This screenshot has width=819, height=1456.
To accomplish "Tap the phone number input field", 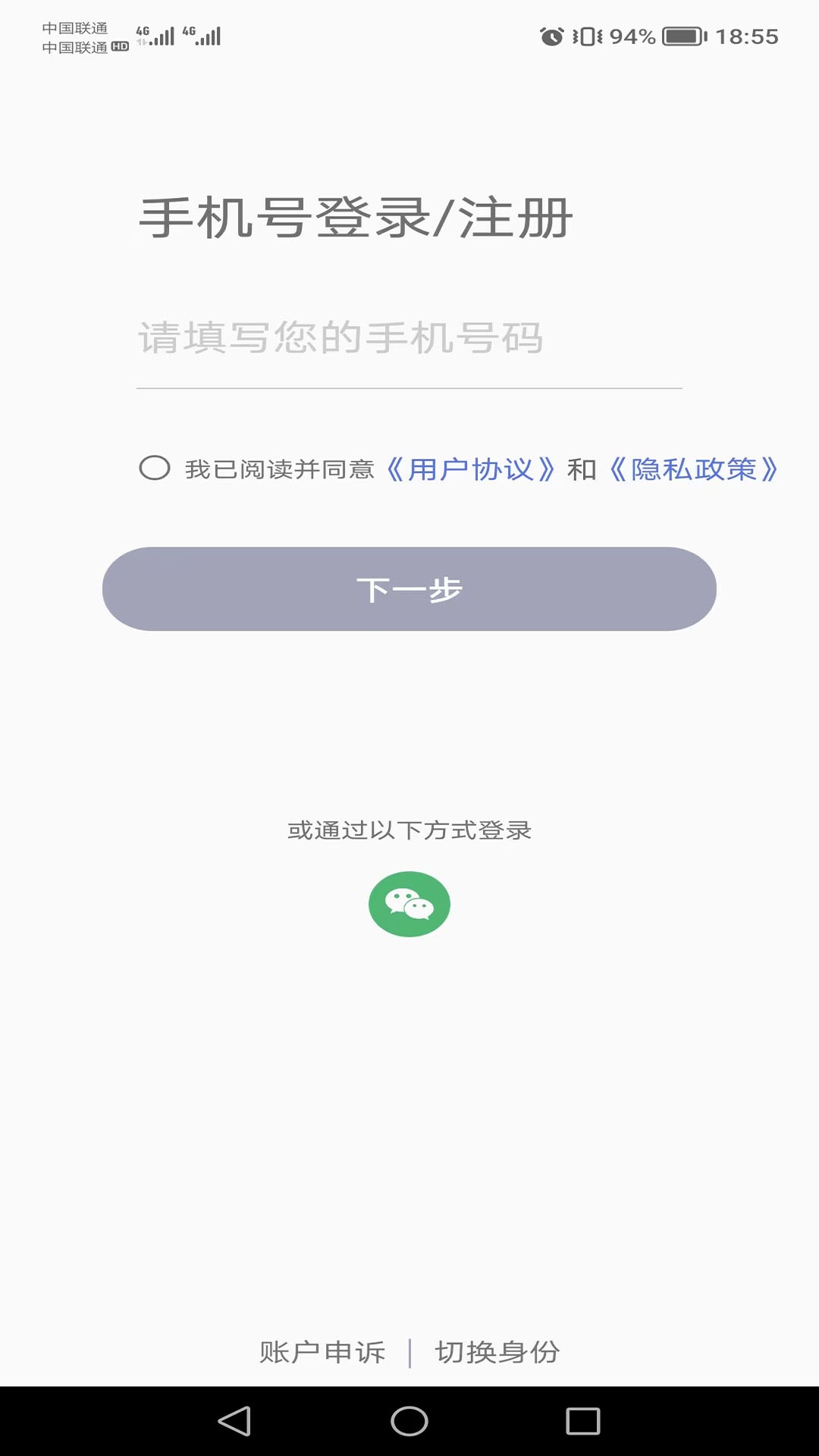I will (x=409, y=338).
